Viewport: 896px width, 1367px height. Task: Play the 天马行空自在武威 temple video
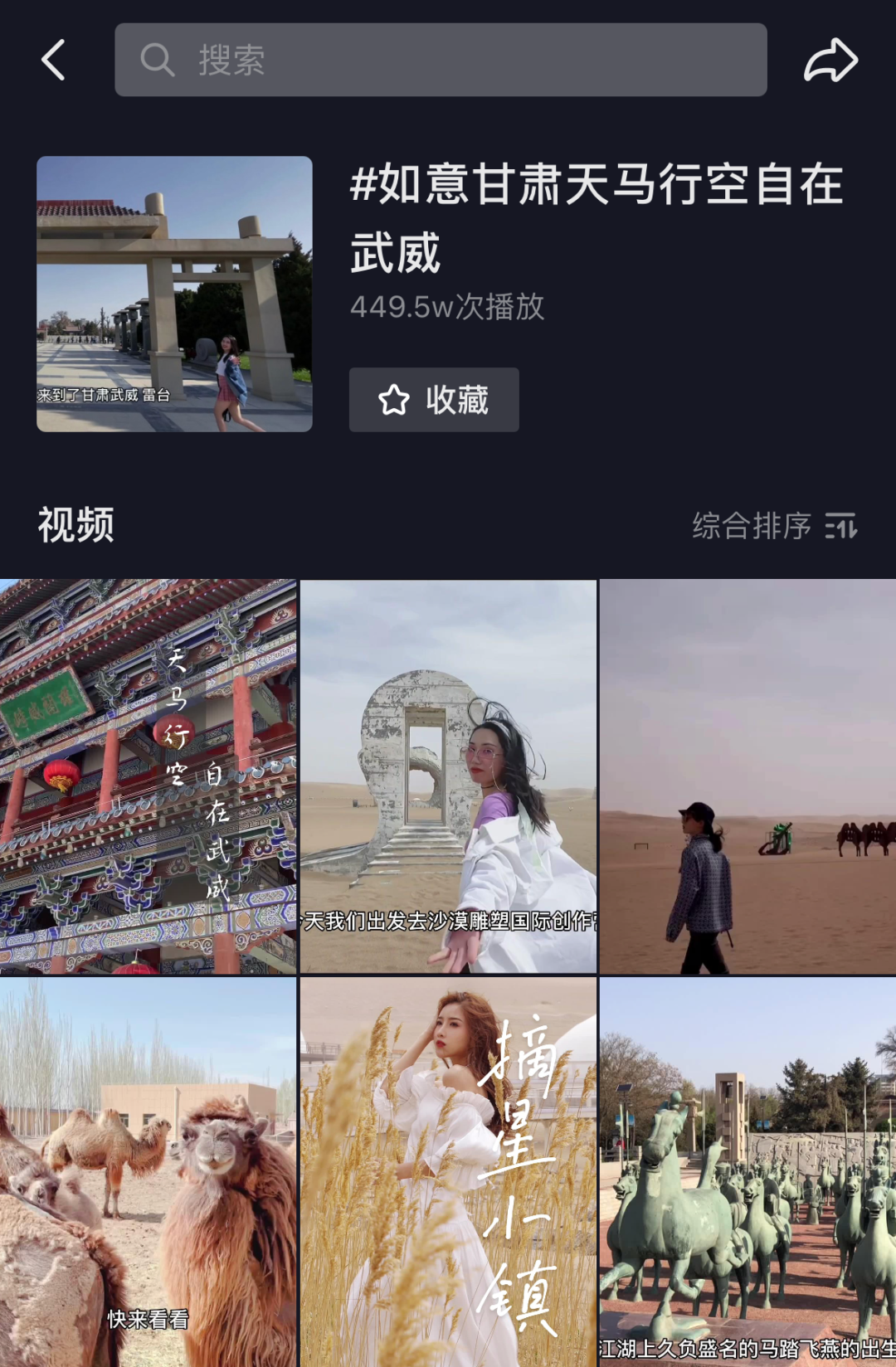point(148,776)
